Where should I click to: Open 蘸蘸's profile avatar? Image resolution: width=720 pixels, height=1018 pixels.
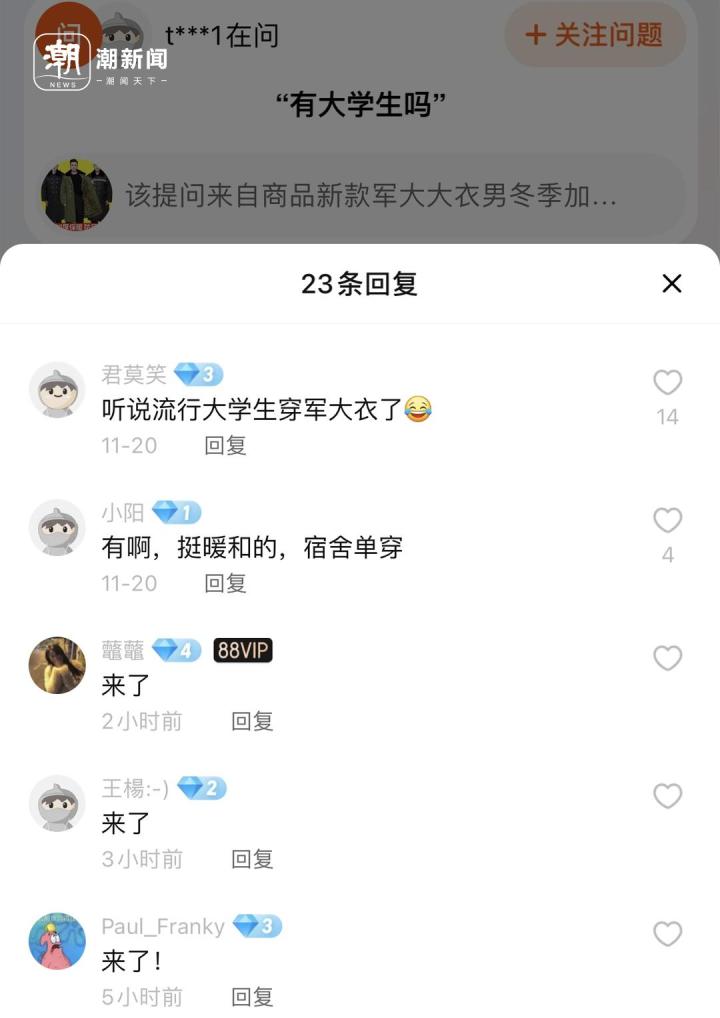57,665
